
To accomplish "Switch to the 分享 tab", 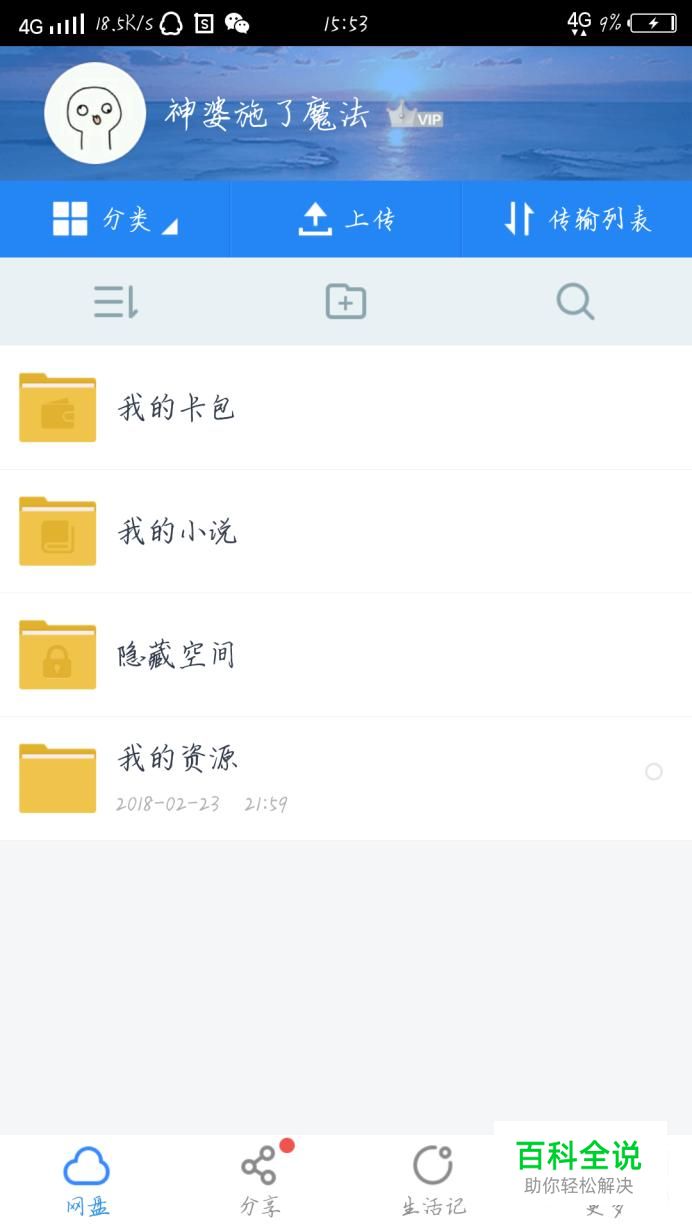I will click(260, 1181).
